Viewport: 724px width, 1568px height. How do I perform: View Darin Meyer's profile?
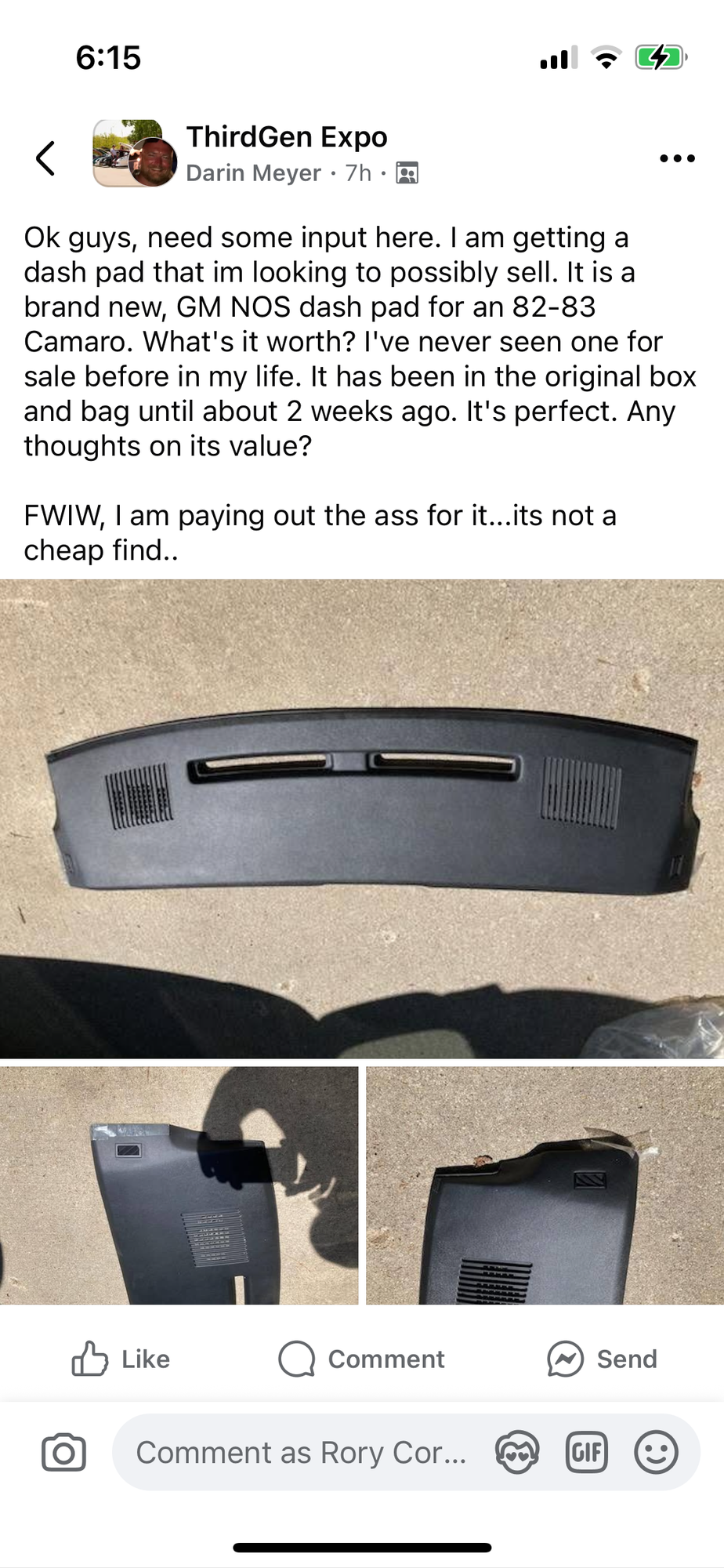253,173
